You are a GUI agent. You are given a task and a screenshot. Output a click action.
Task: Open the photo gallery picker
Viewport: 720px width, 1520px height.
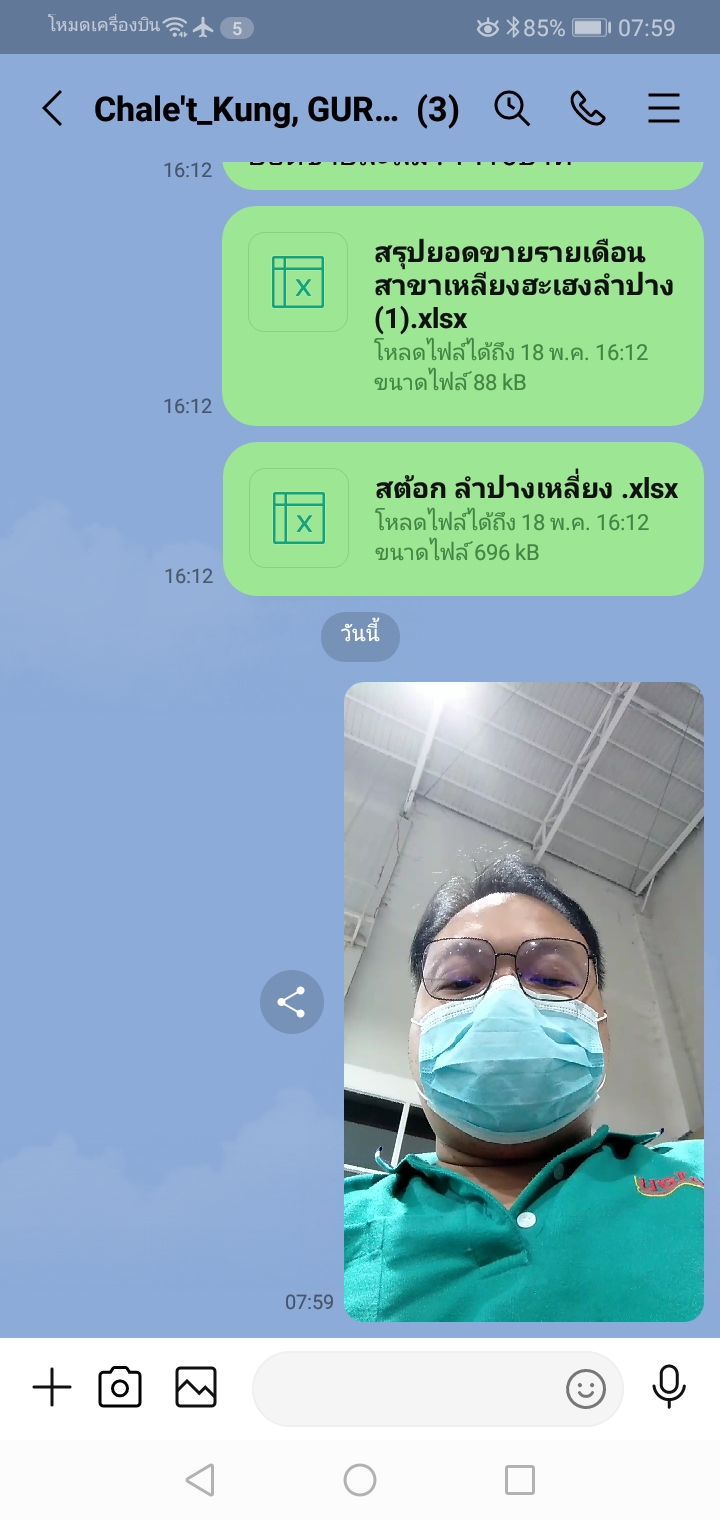pyautogui.click(x=196, y=1388)
